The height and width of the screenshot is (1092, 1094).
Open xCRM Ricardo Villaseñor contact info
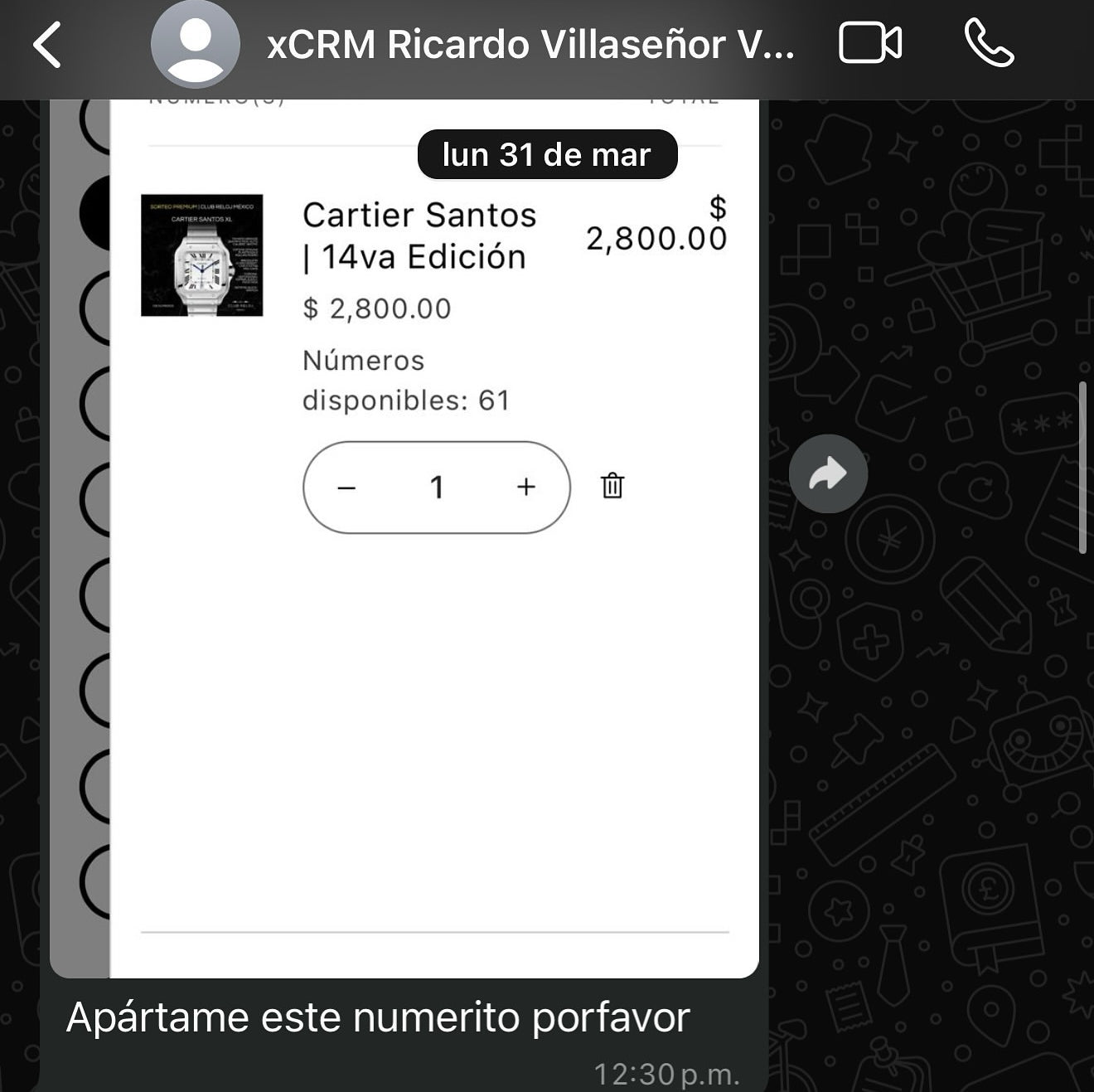(x=530, y=45)
